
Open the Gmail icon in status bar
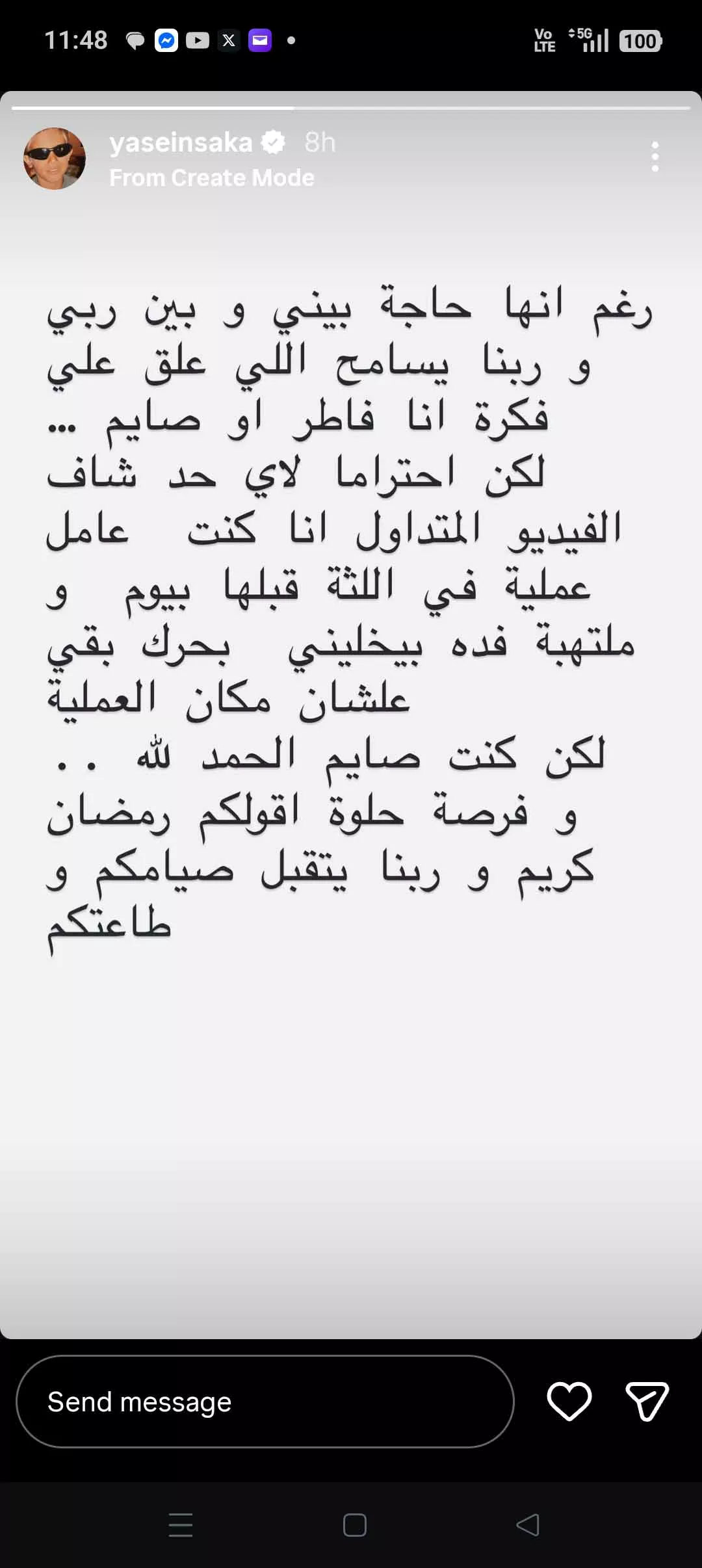click(260, 40)
